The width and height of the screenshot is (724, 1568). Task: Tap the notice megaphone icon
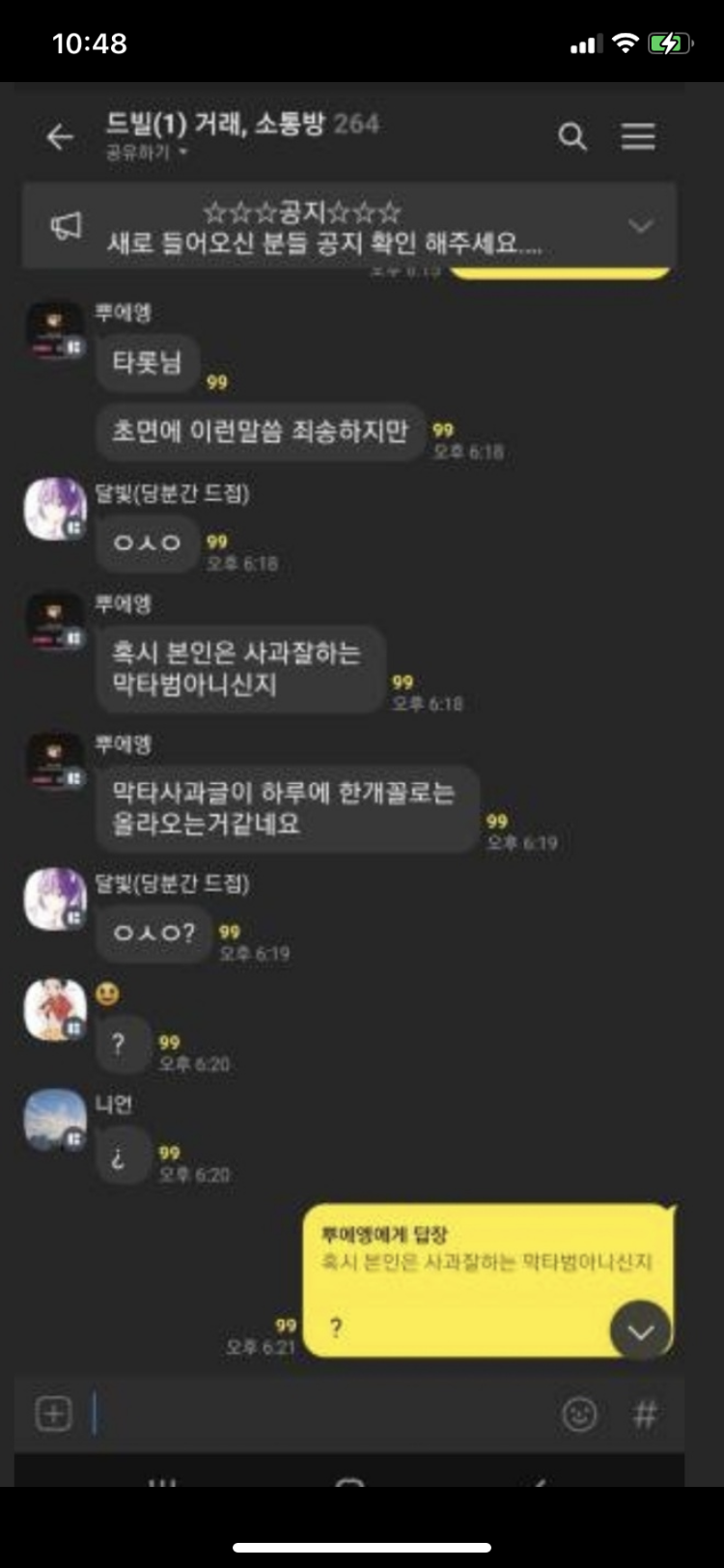click(66, 227)
